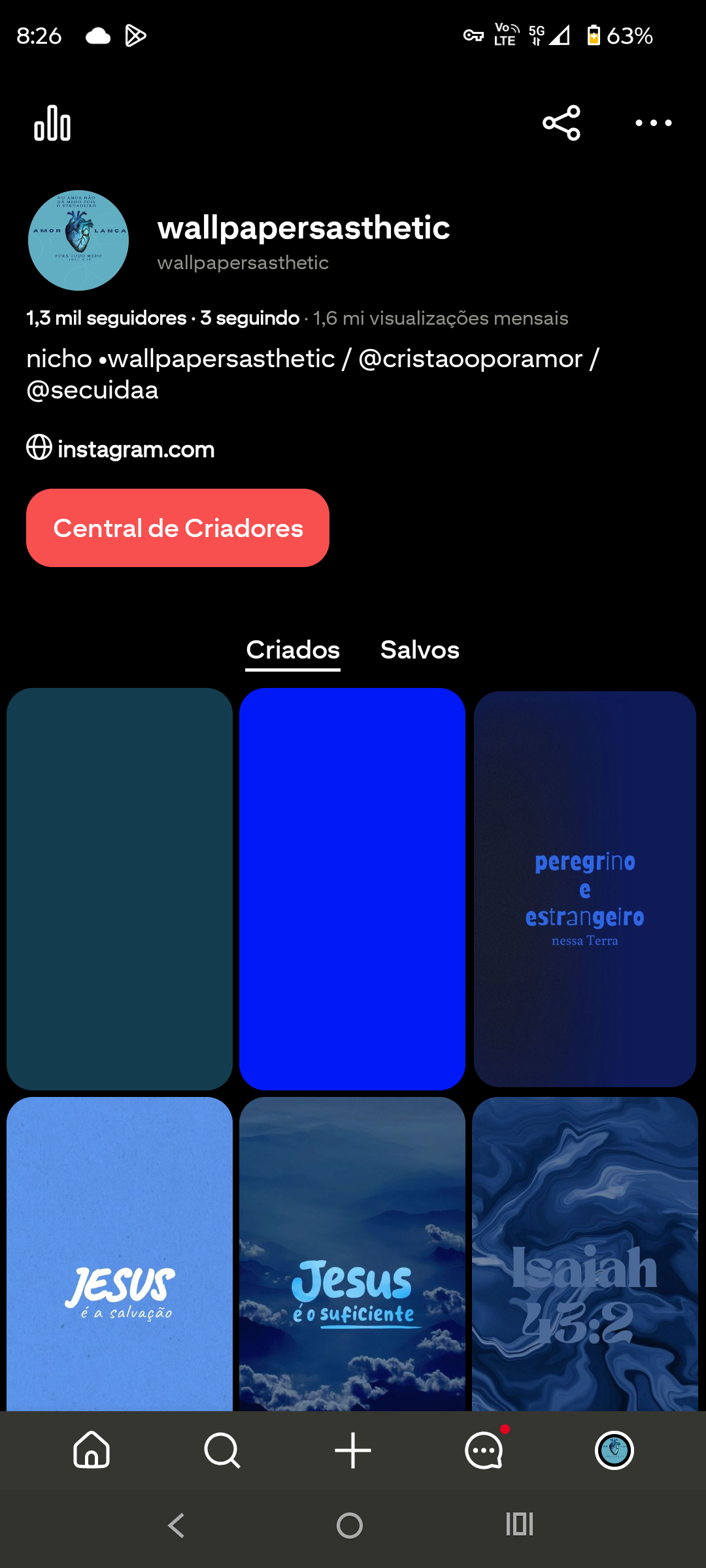Select the Criados tab

pyautogui.click(x=293, y=650)
